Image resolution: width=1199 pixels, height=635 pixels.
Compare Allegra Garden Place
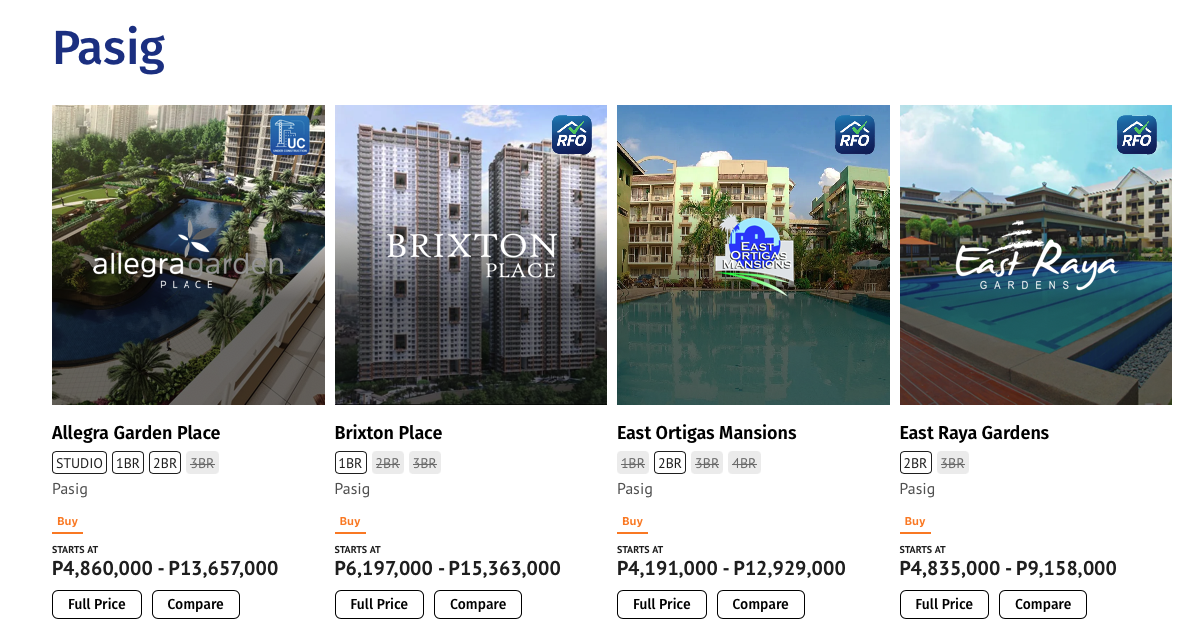click(195, 604)
